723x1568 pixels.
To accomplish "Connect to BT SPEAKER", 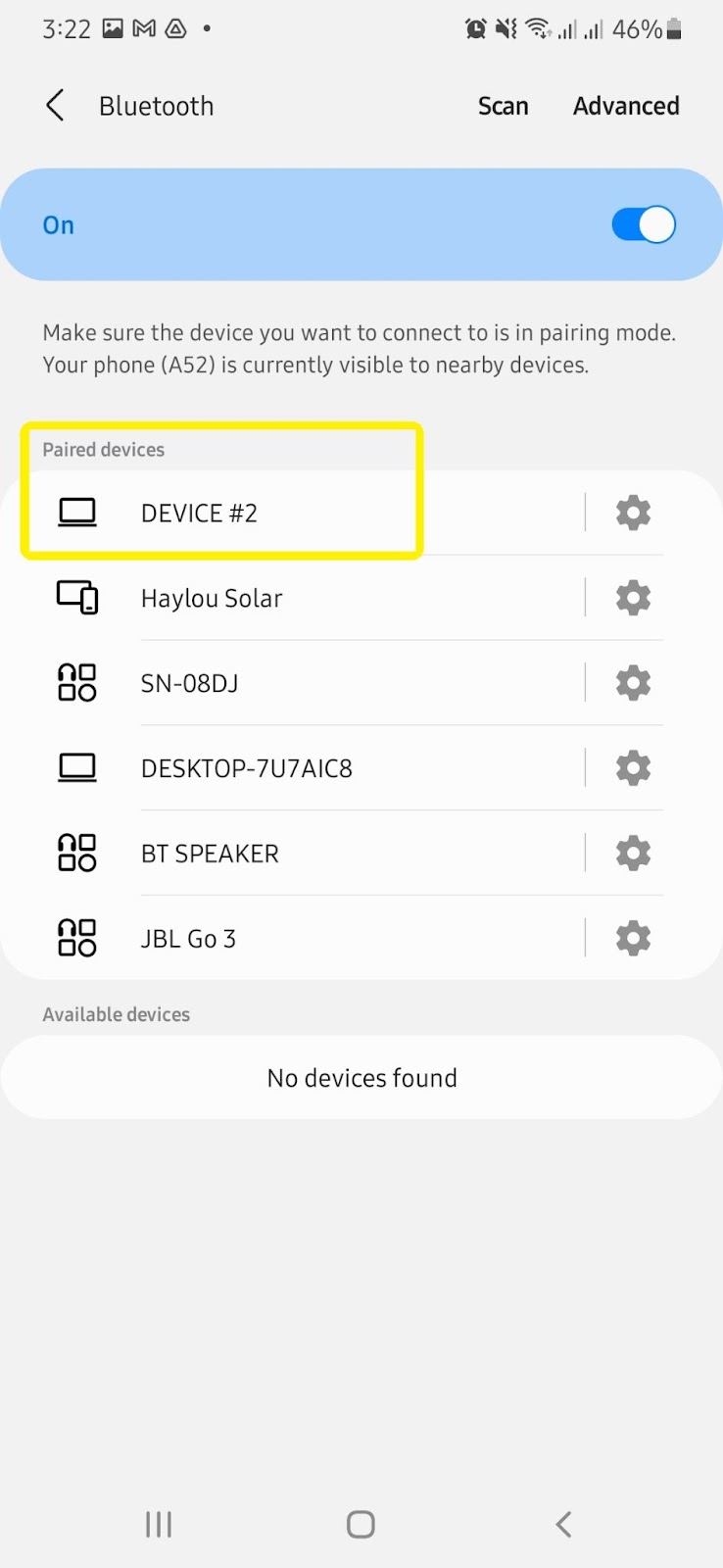I will [x=294, y=854].
